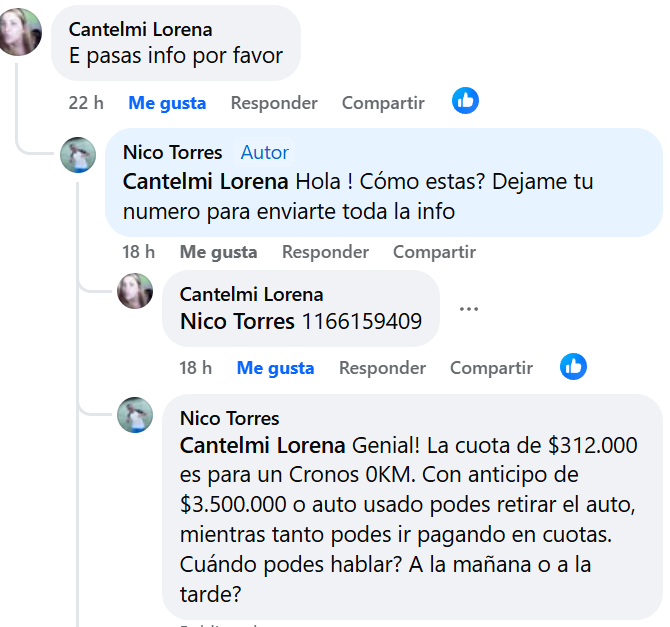Image resolution: width=670 pixels, height=627 pixels.
Task: Like Nico Torres's 'Dejame tu numero' reply
Action: 218,252
